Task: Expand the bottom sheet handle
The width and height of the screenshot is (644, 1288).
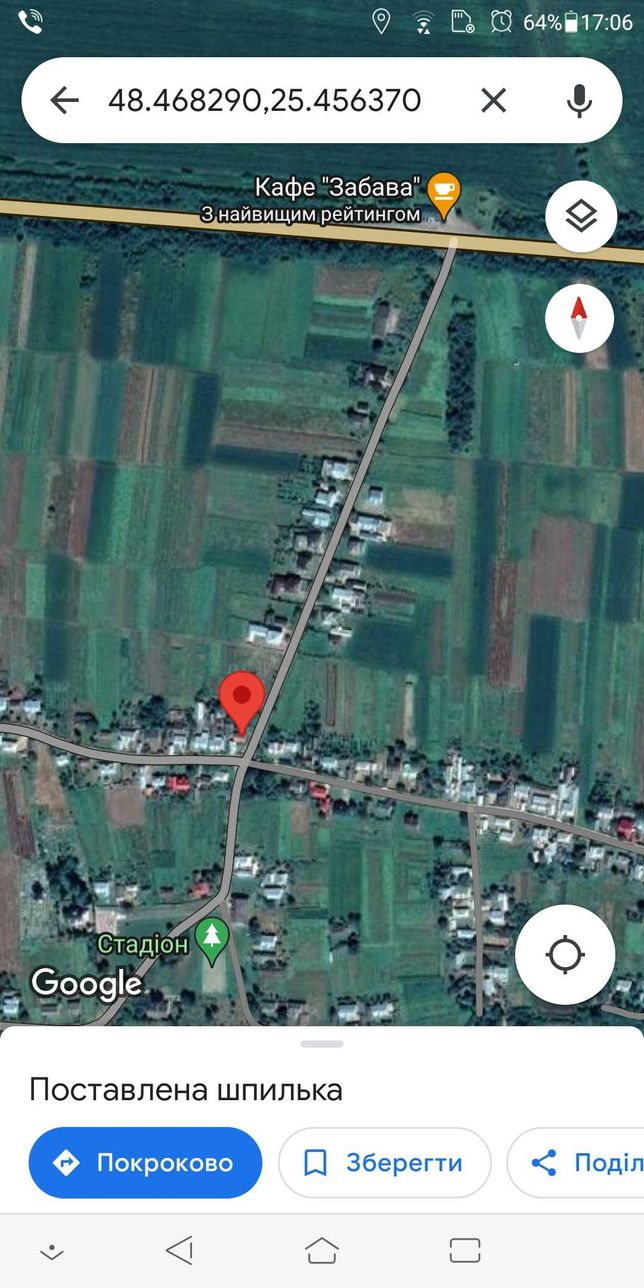Action: [x=321, y=1044]
